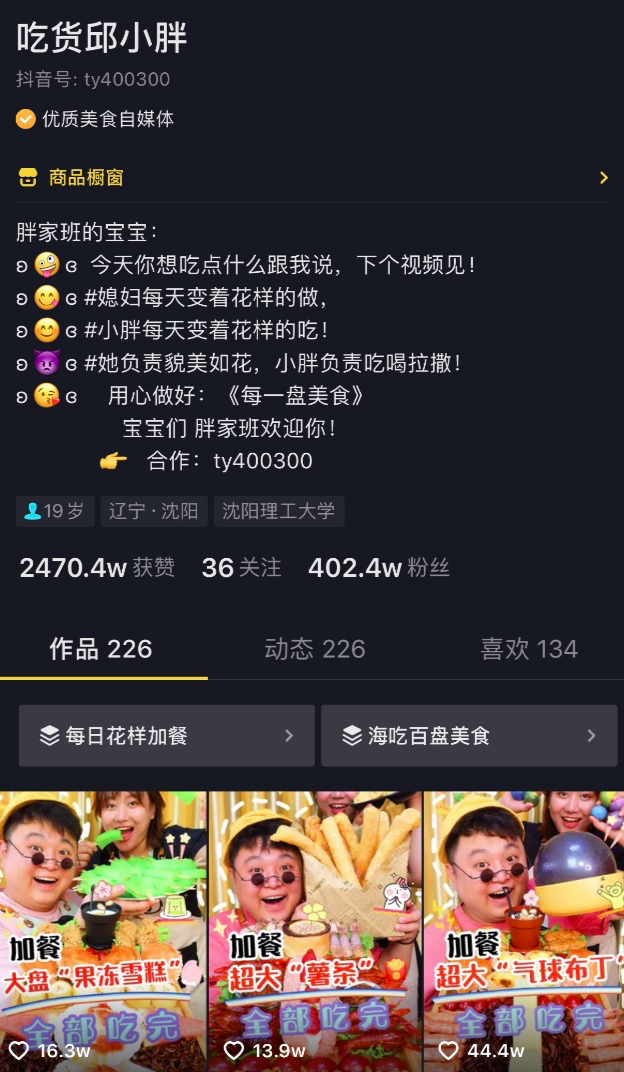Viewport: 624px width, 1072px height.
Task: View the 36 关注 following list
Action: pos(241,568)
